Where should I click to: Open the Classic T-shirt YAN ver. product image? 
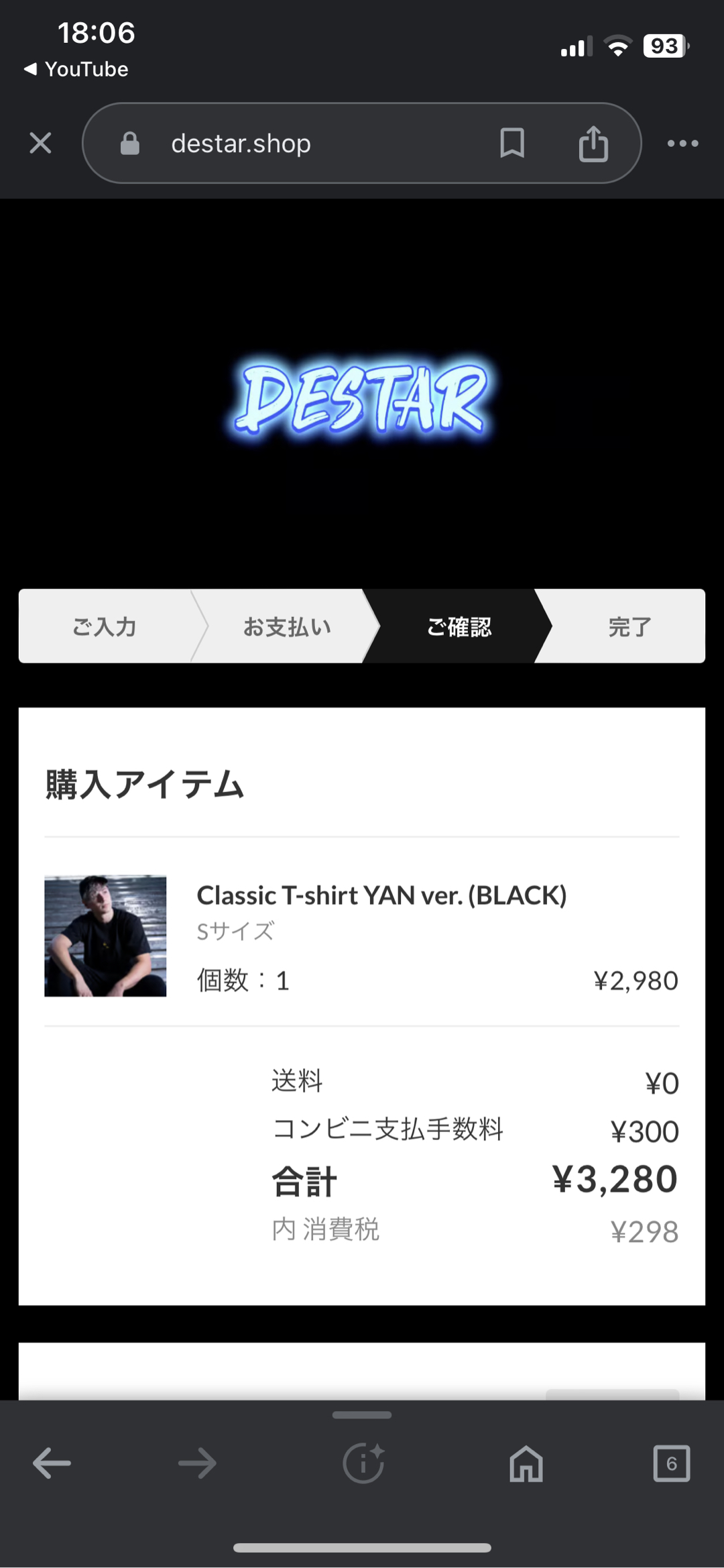[105, 936]
